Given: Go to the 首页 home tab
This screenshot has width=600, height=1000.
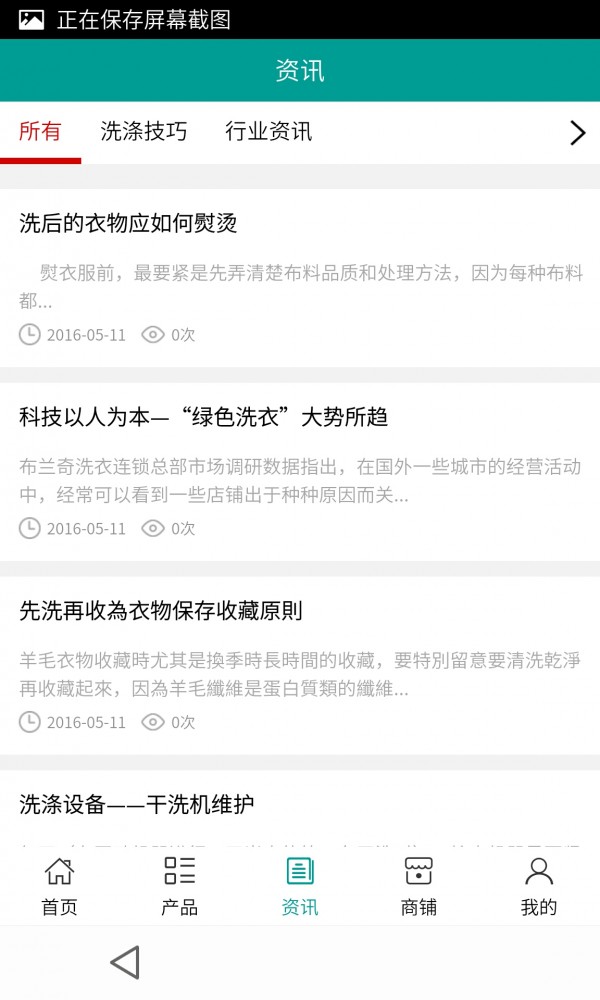Looking at the screenshot, I should click(x=59, y=886).
